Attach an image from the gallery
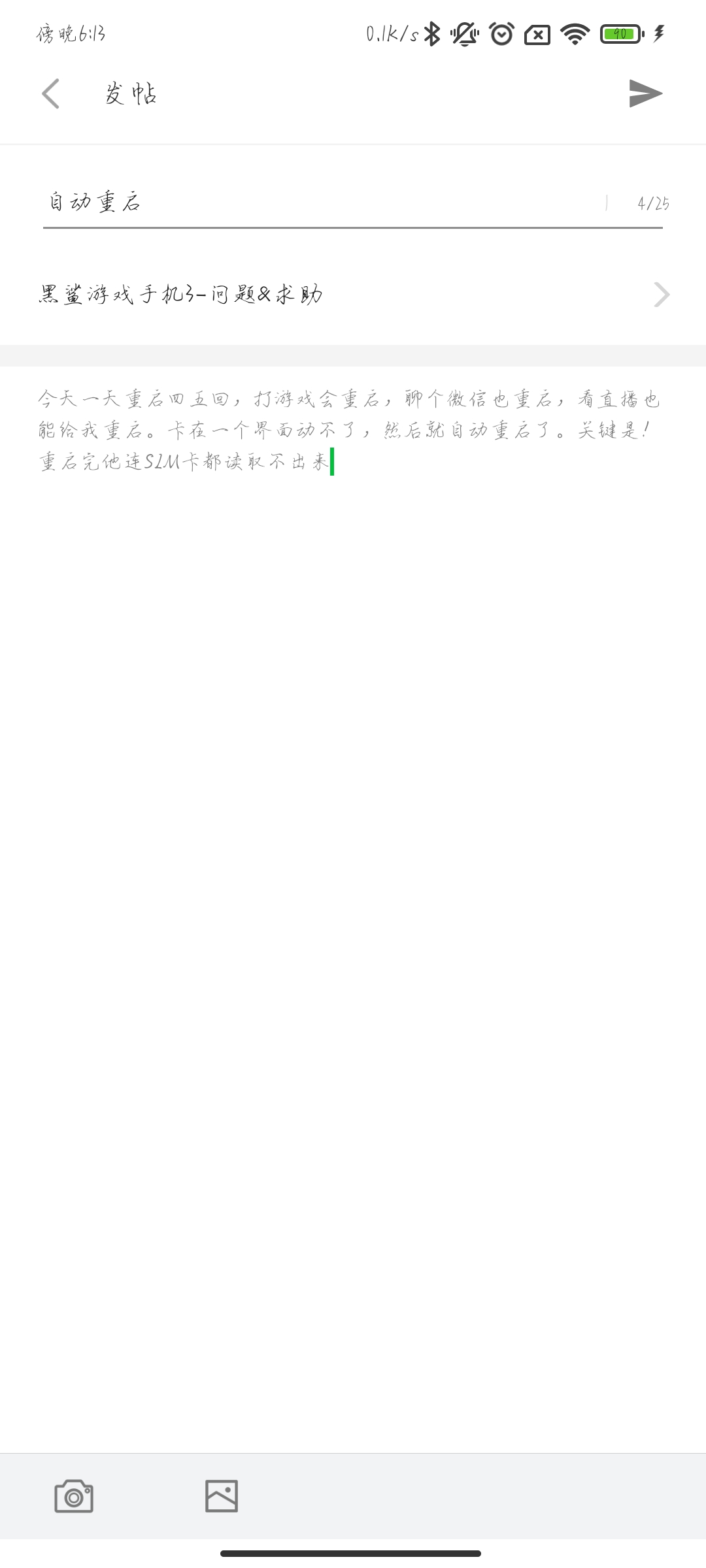This screenshot has width=706, height=1568. [x=222, y=1496]
